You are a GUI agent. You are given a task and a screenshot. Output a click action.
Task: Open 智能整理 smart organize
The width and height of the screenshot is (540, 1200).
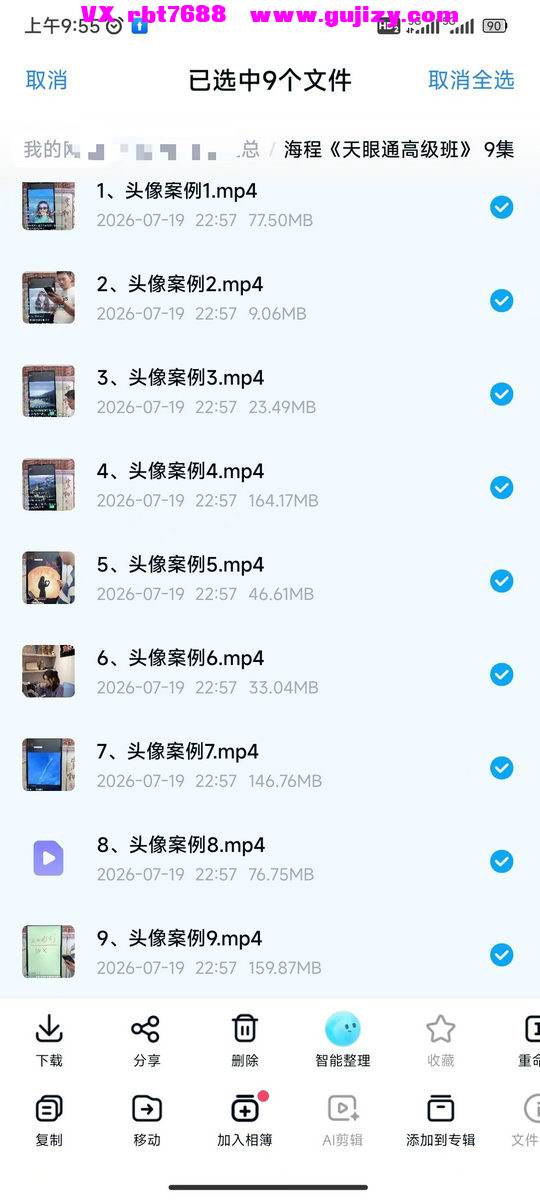(x=343, y=1040)
